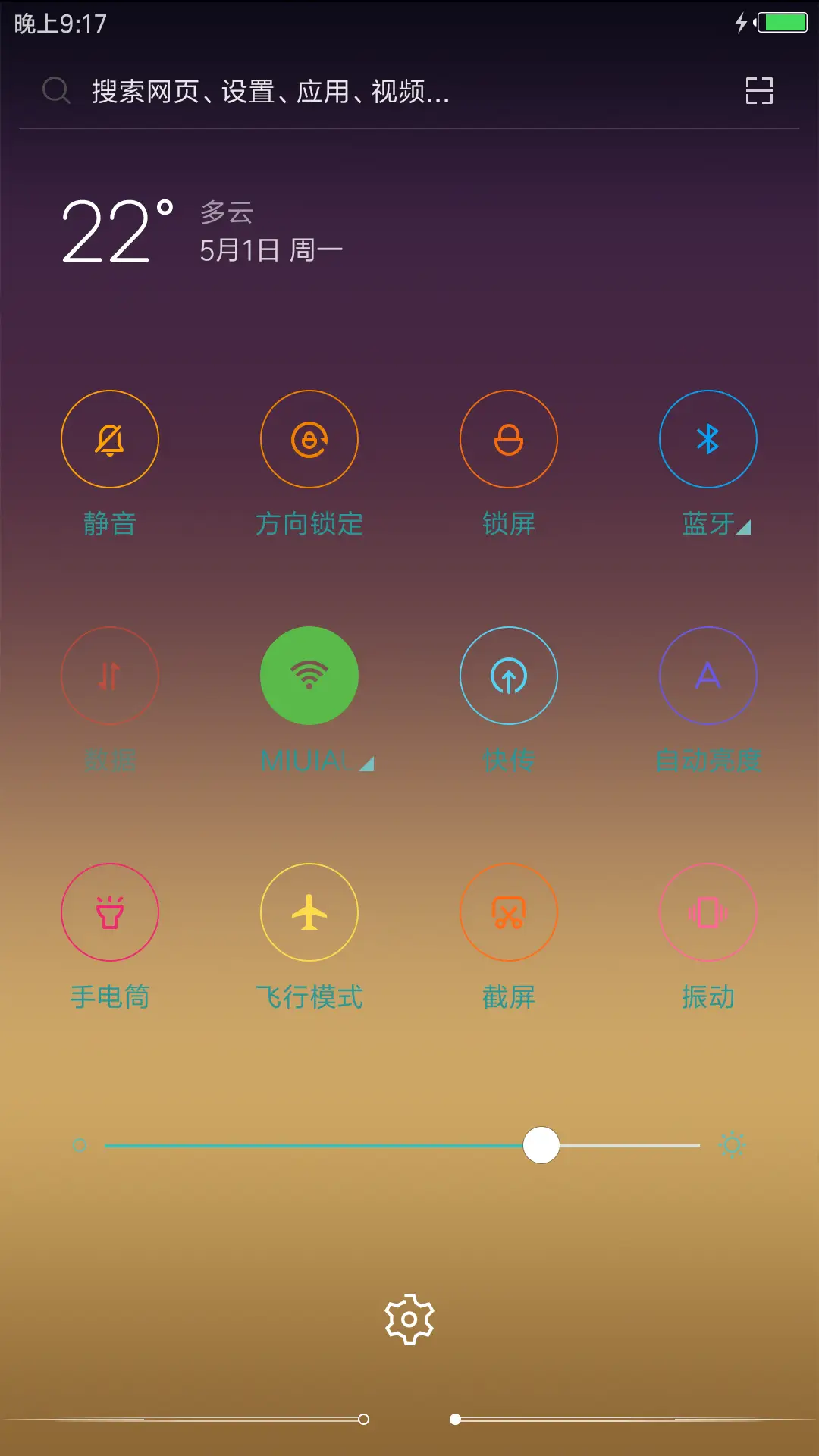The image size is (819, 1456).
Task: Turn off Wi-Fi by tapping MIUIAL toggle
Action: (309, 676)
